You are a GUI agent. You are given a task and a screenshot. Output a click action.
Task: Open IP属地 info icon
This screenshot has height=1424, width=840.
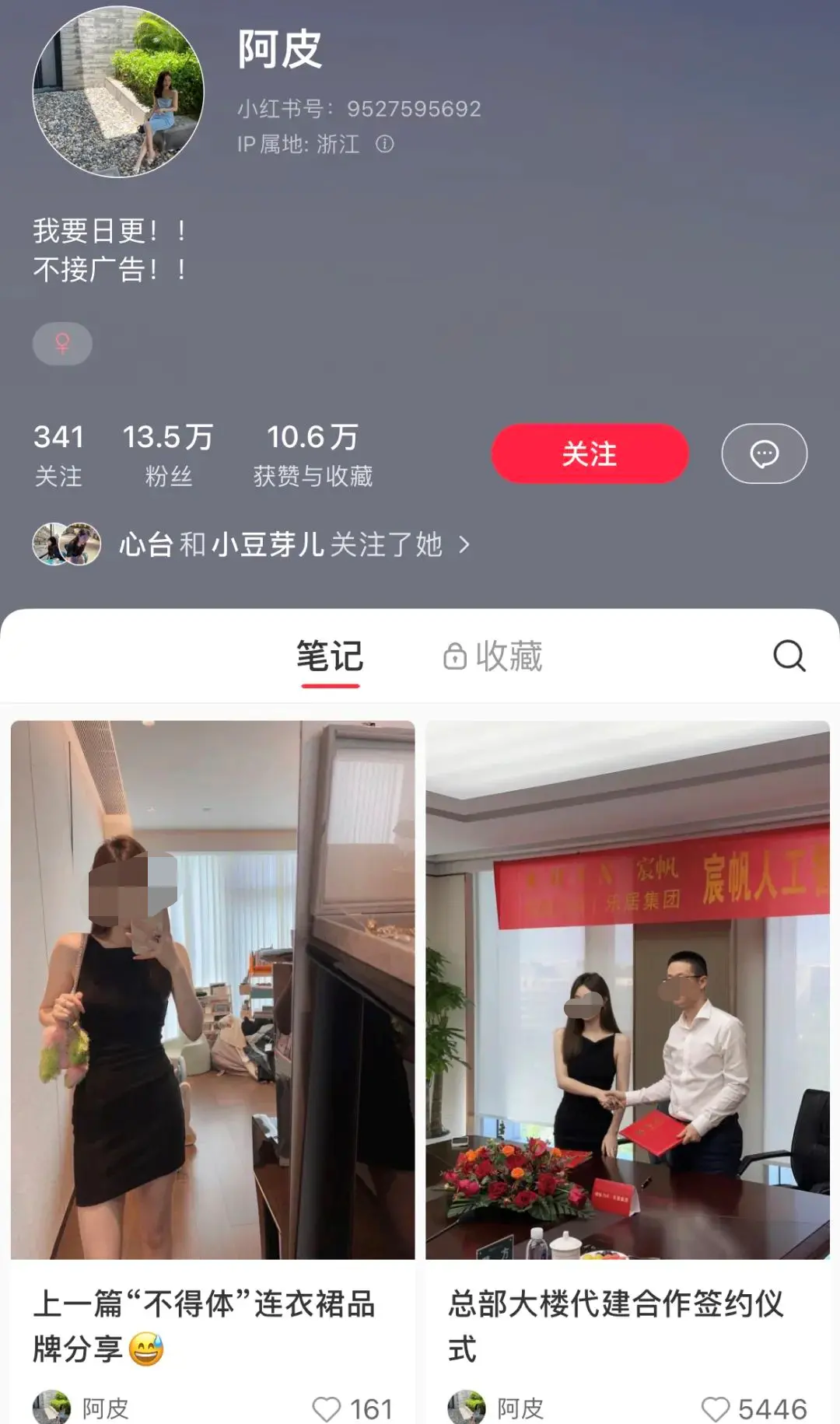click(384, 144)
